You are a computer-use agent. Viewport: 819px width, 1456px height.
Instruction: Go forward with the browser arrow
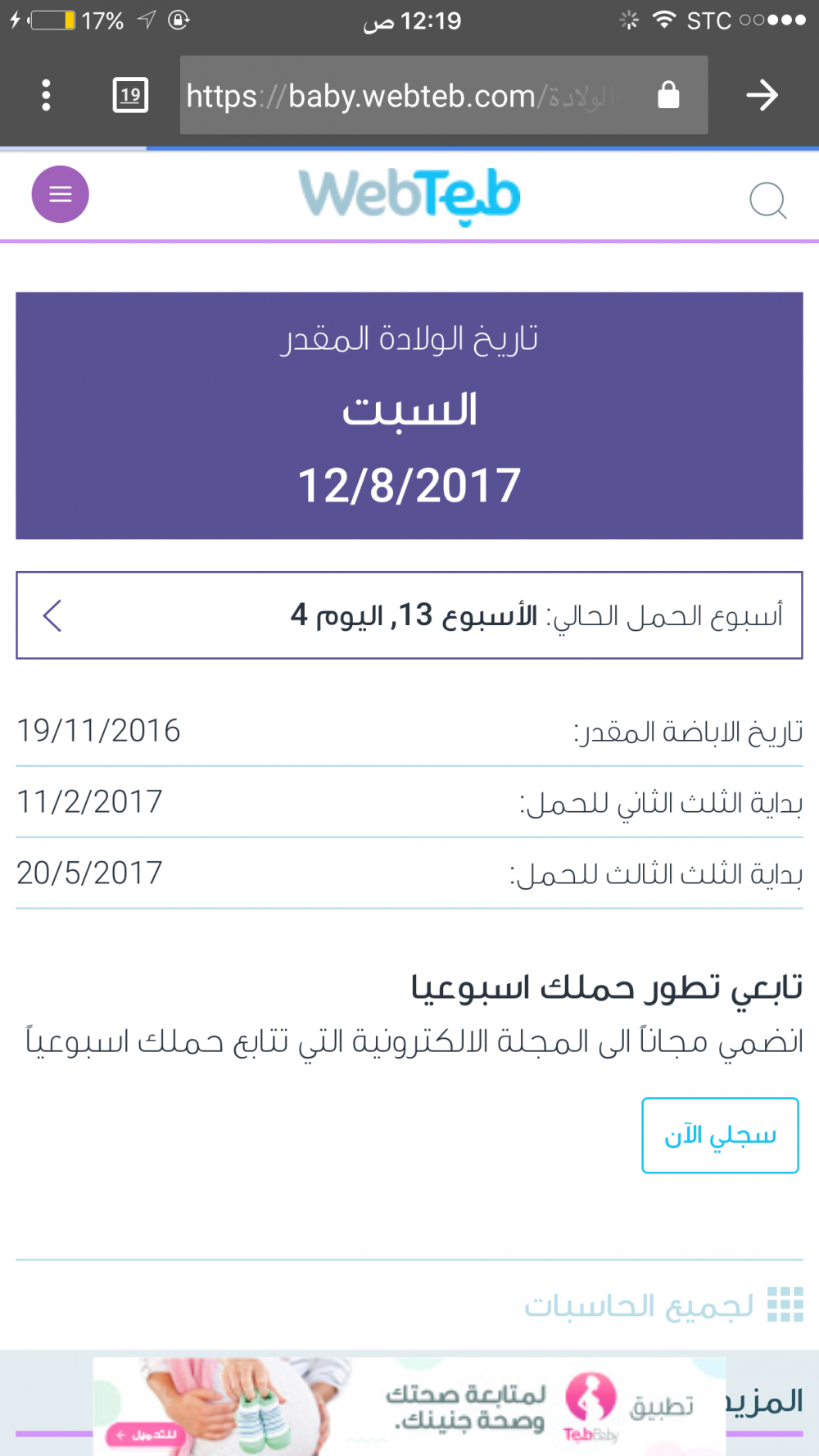761,95
